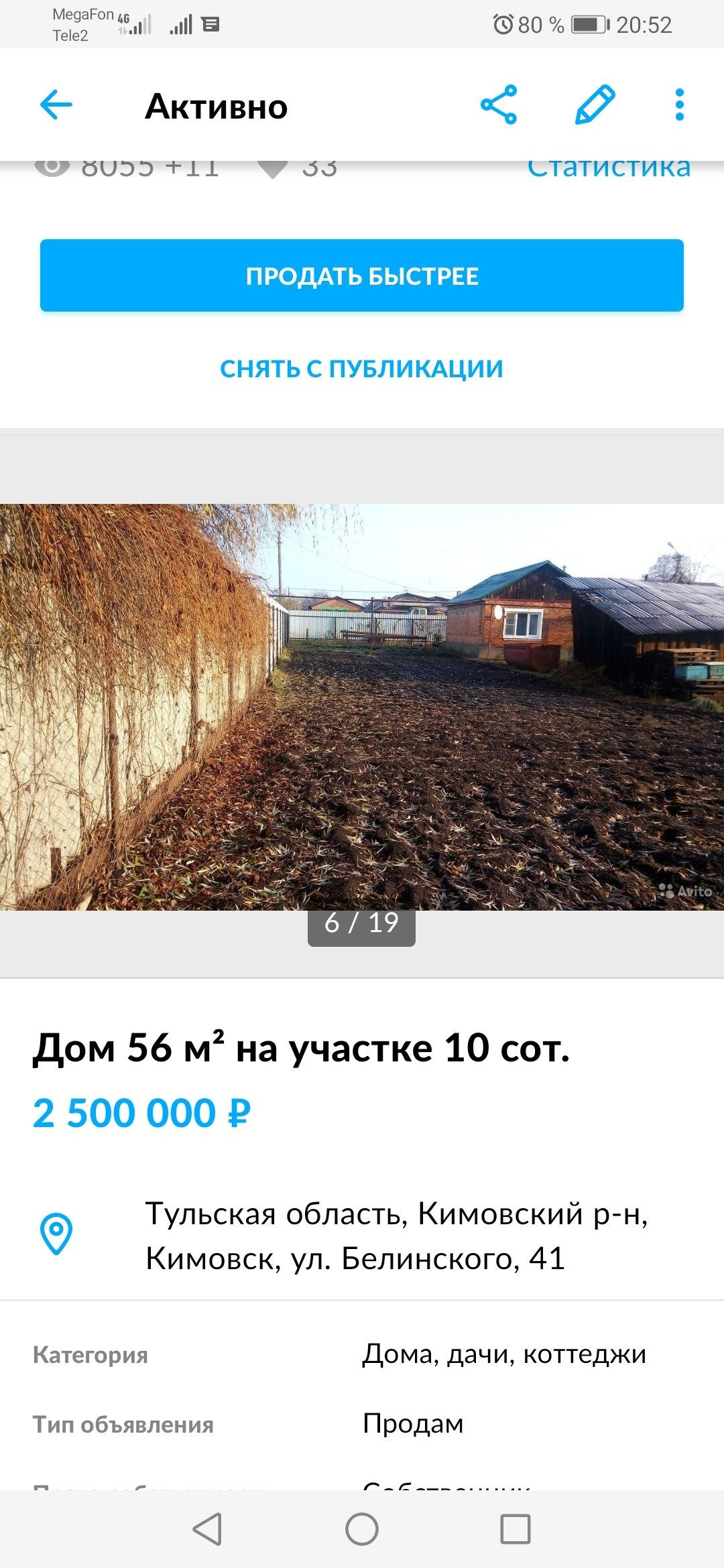724x1568 pixels.
Task: Open the listing photo full screen
Action: pyautogui.click(x=362, y=707)
